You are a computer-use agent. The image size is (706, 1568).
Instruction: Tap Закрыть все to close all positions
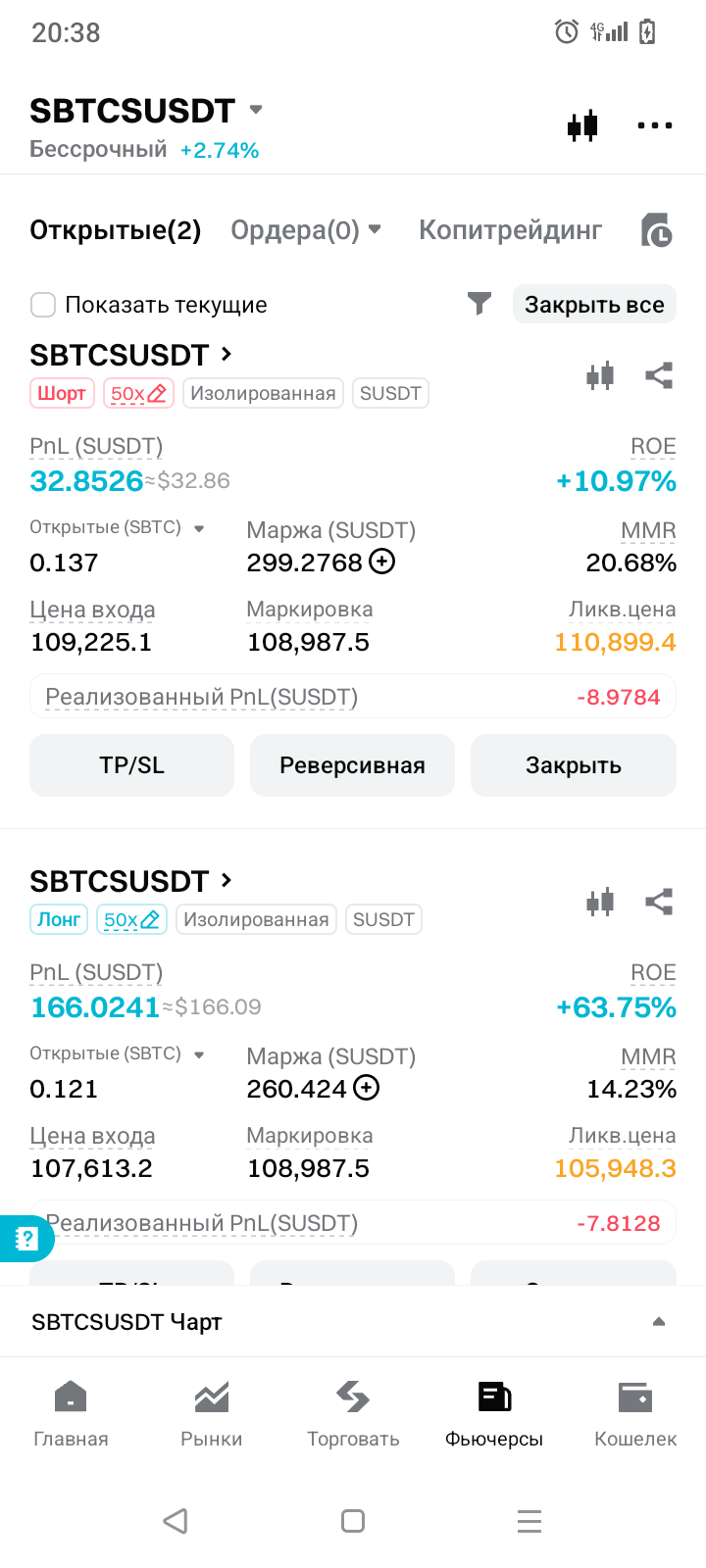pyautogui.click(x=594, y=305)
